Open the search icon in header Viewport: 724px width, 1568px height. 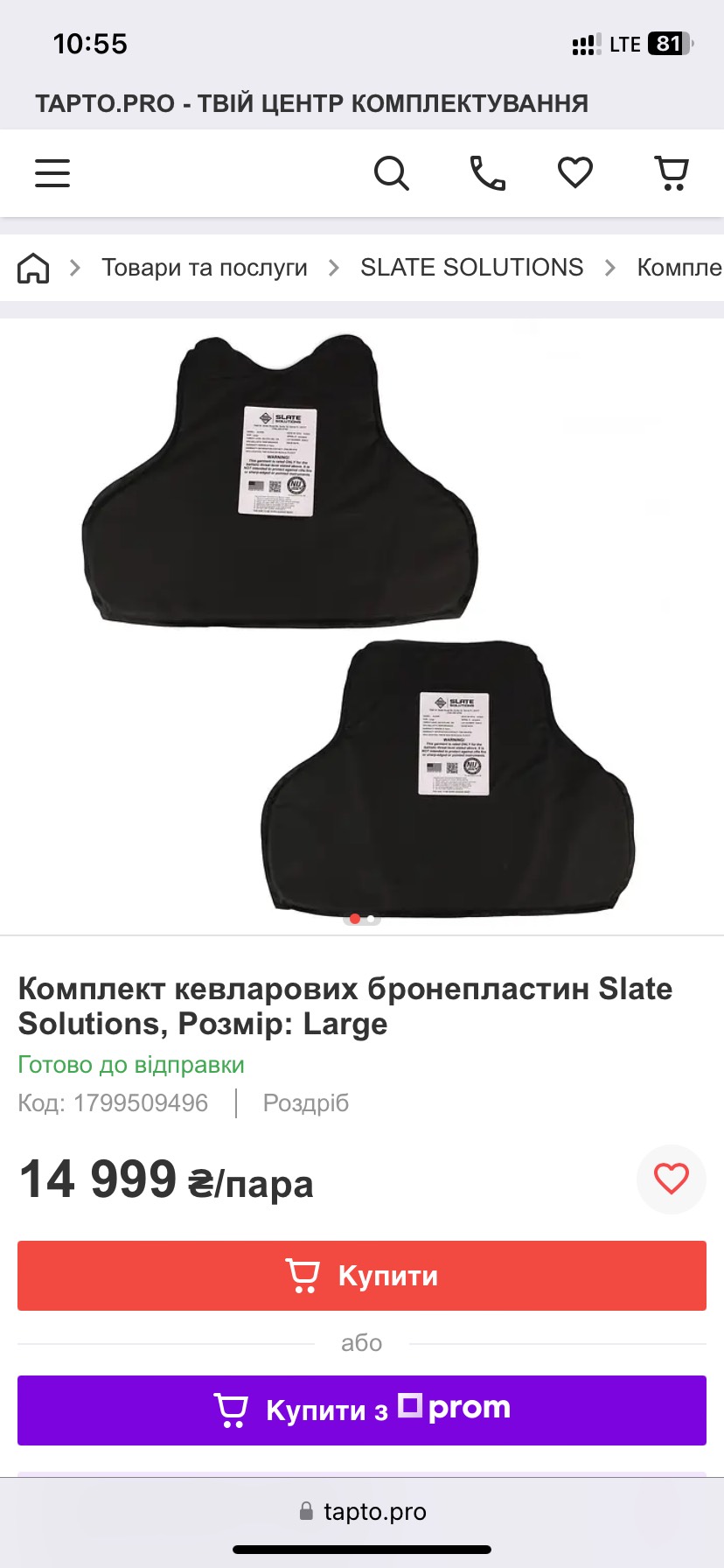pyautogui.click(x=391, y=173)
